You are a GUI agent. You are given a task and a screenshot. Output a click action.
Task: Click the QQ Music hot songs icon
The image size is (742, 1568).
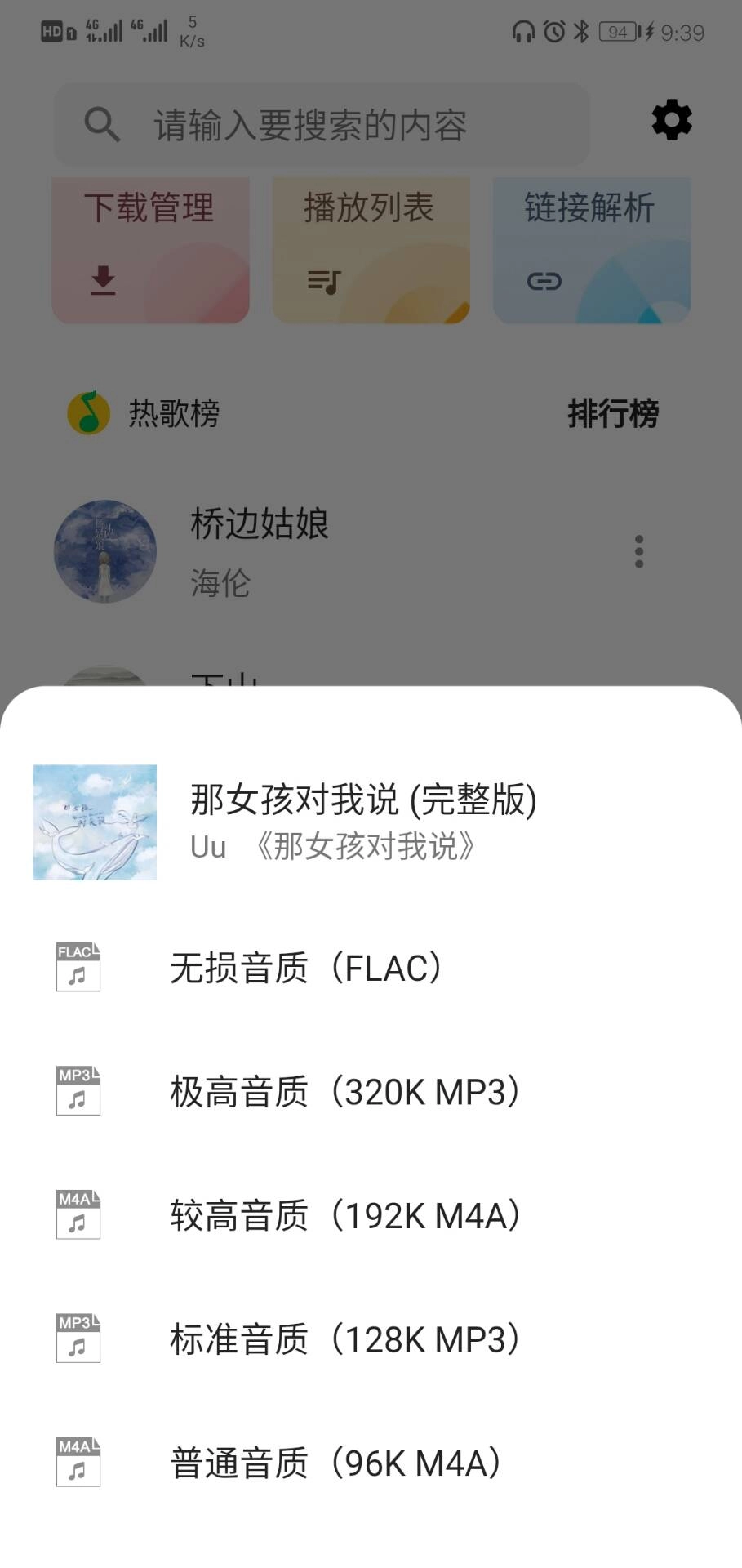coord(87,413)
